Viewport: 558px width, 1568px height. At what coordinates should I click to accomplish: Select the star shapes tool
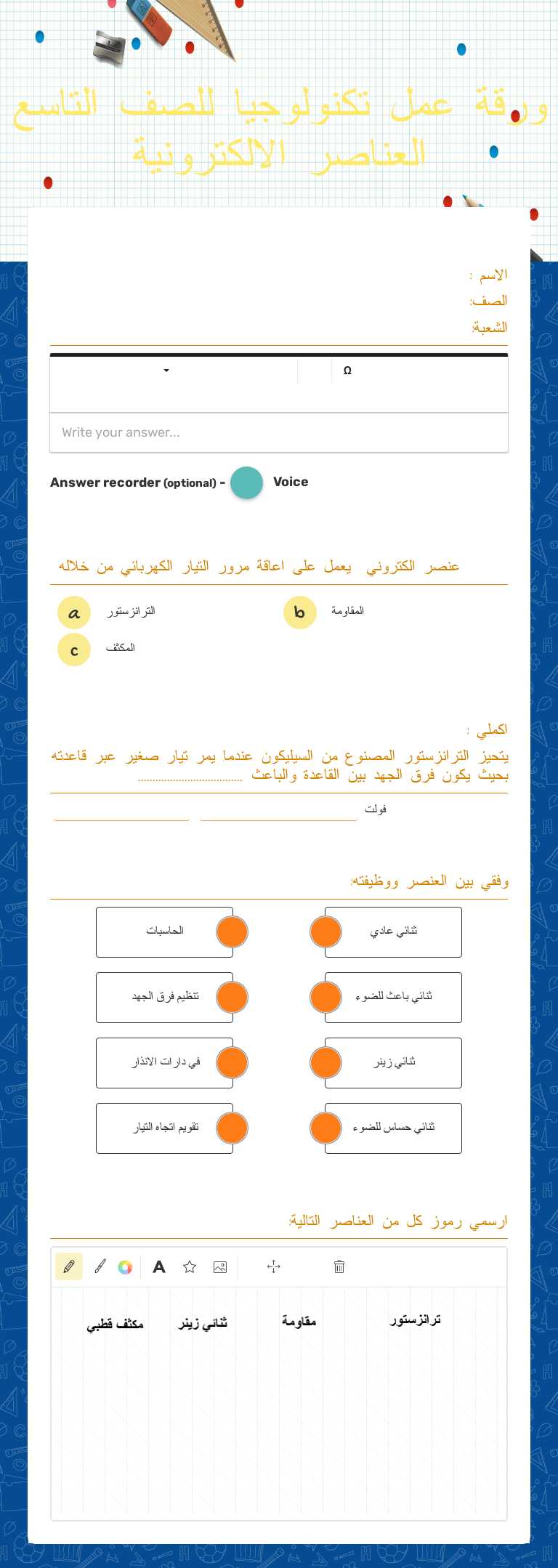pyautogui.click(x=190, y=1266)
